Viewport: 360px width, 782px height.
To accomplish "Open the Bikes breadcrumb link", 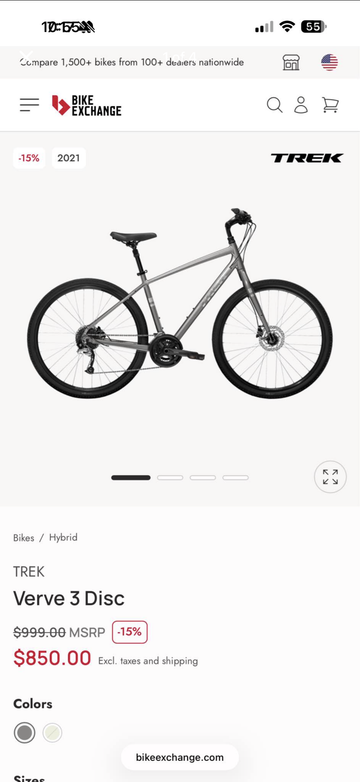I will click(x=23, y=538).
